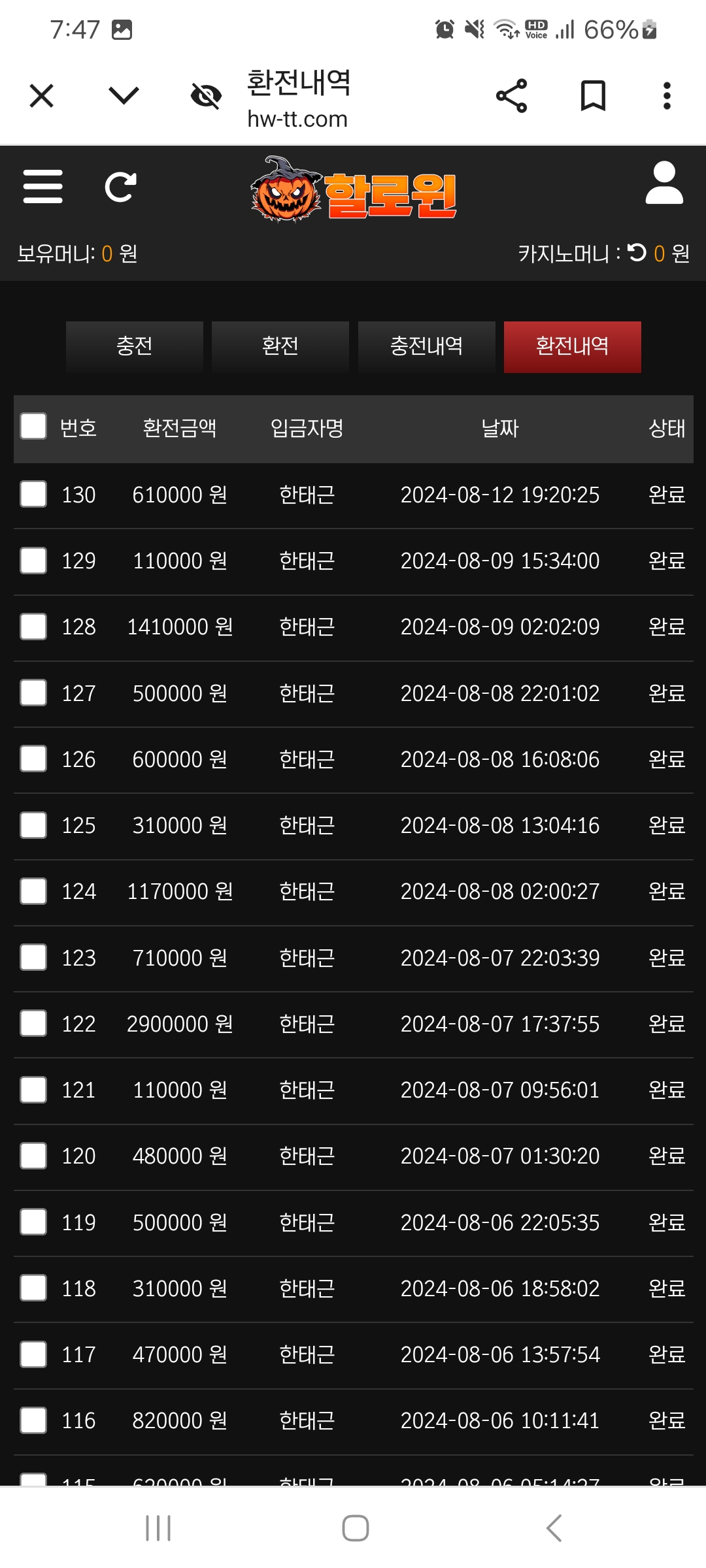The image size is (706, 1568).
Task: Open the site hamburger menu
Action: (43, 187)
